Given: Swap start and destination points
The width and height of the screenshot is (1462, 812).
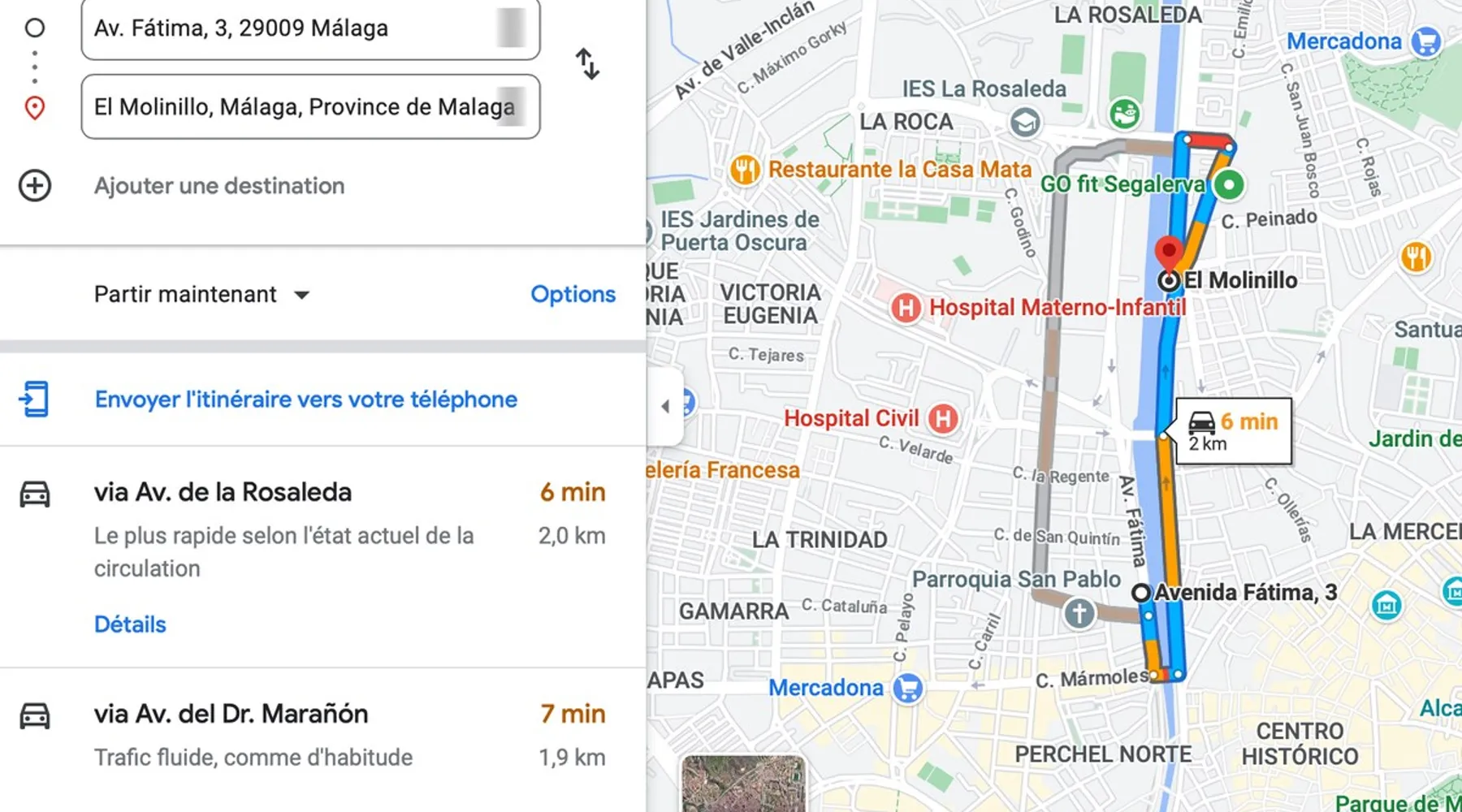Looking at the screenshot, I should point(587,64).
